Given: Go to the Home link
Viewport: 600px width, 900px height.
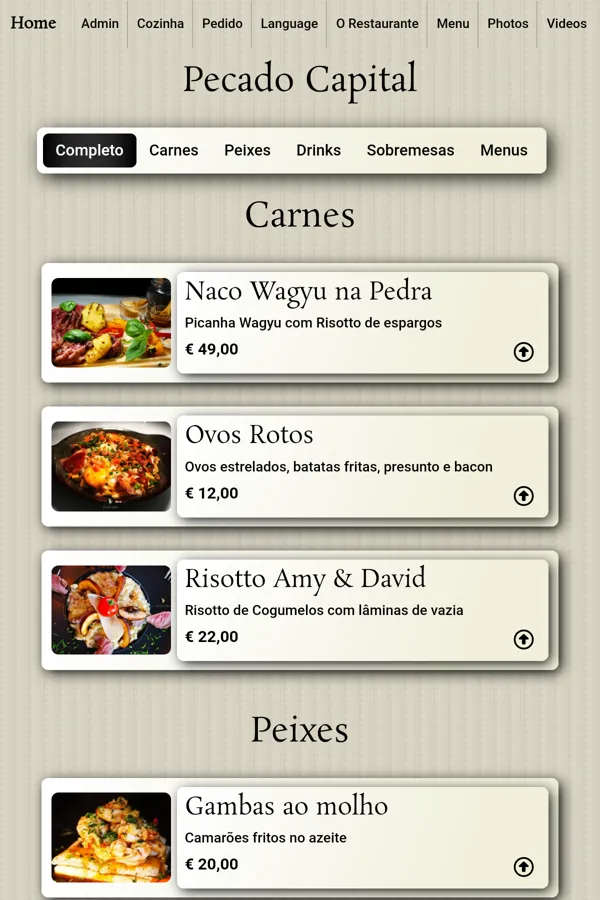Looking at the screenshot, I should [x=33, y=23].
